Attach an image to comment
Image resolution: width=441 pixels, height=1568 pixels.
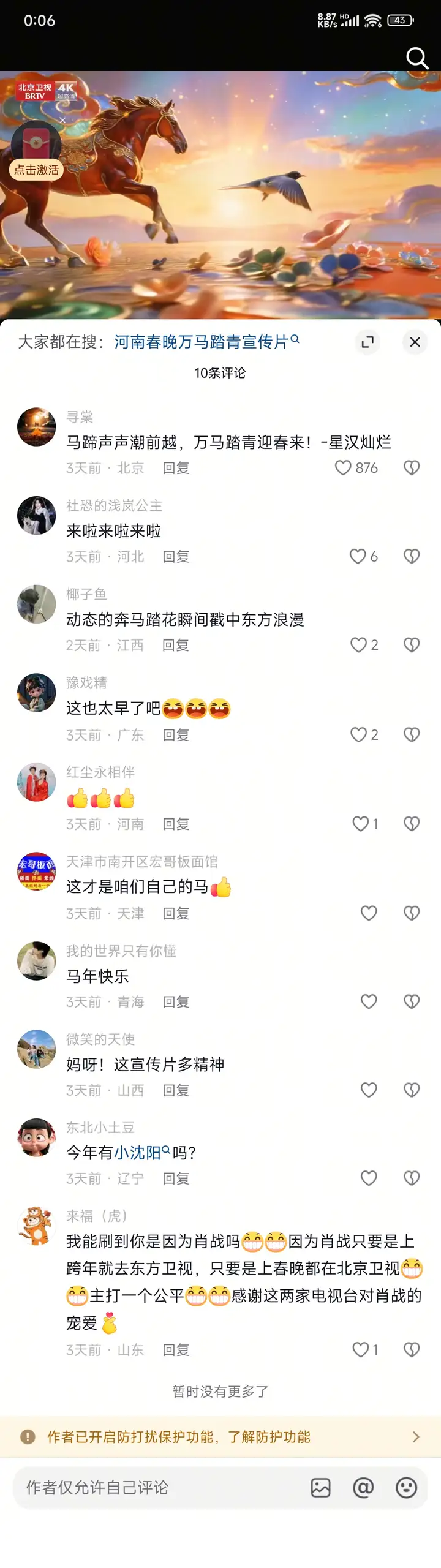[320, 1488]
